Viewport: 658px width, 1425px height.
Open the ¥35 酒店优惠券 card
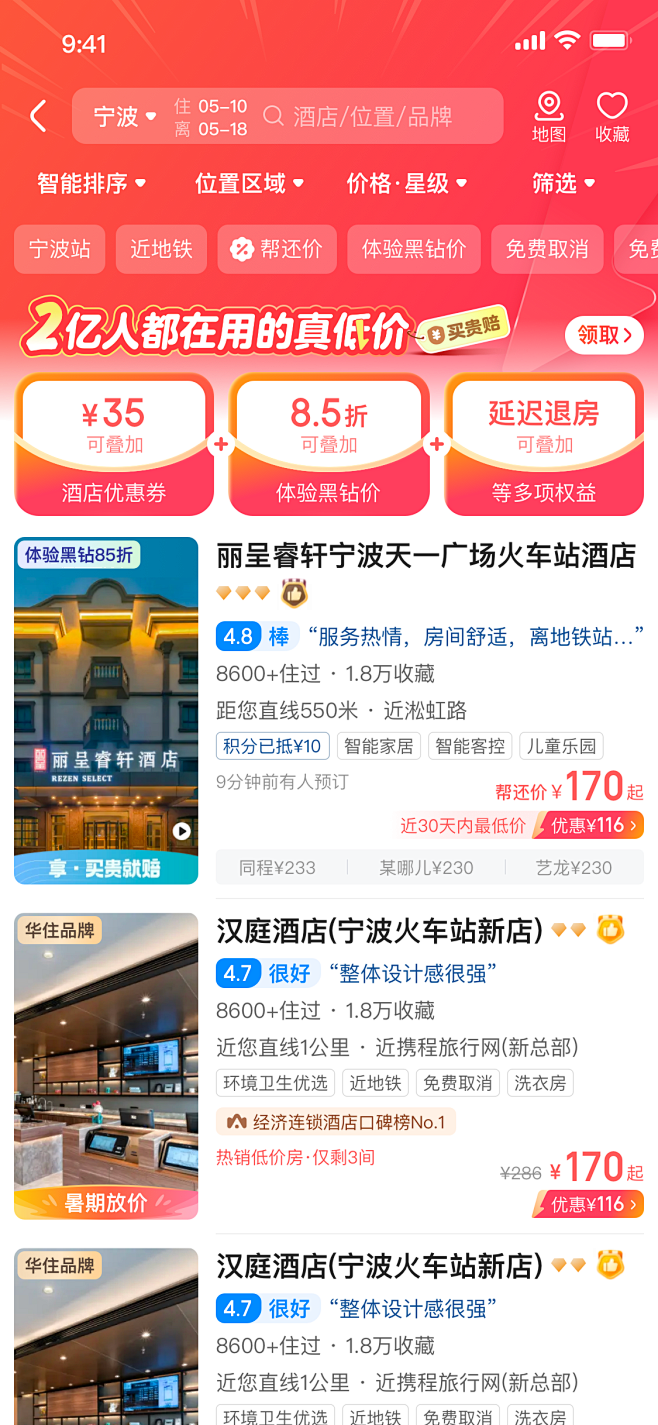click(x=114, y=444)
